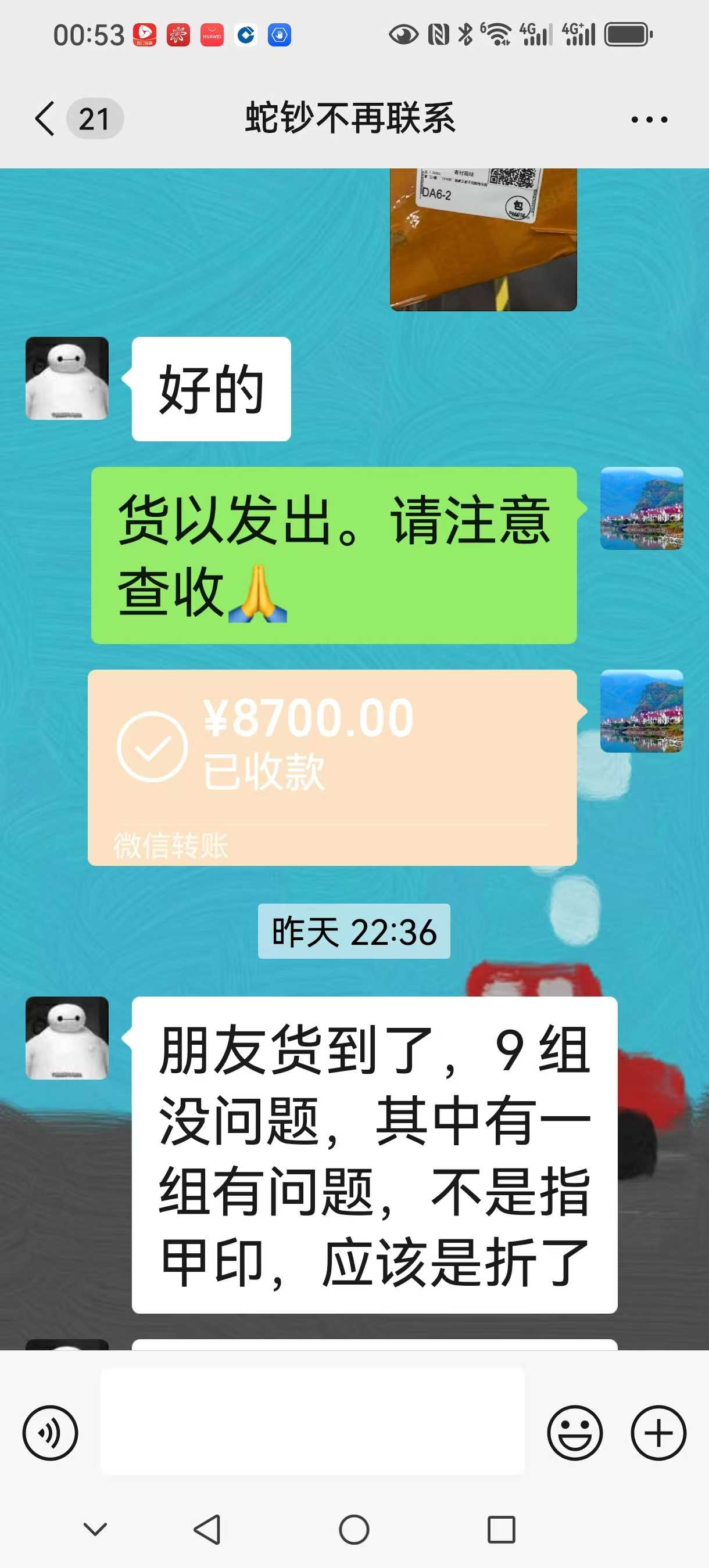The height and width of the screenshot is (1568, 709).
Task: Switch to voice message input
Action: pyautogui.click(x=51, y=1432)
